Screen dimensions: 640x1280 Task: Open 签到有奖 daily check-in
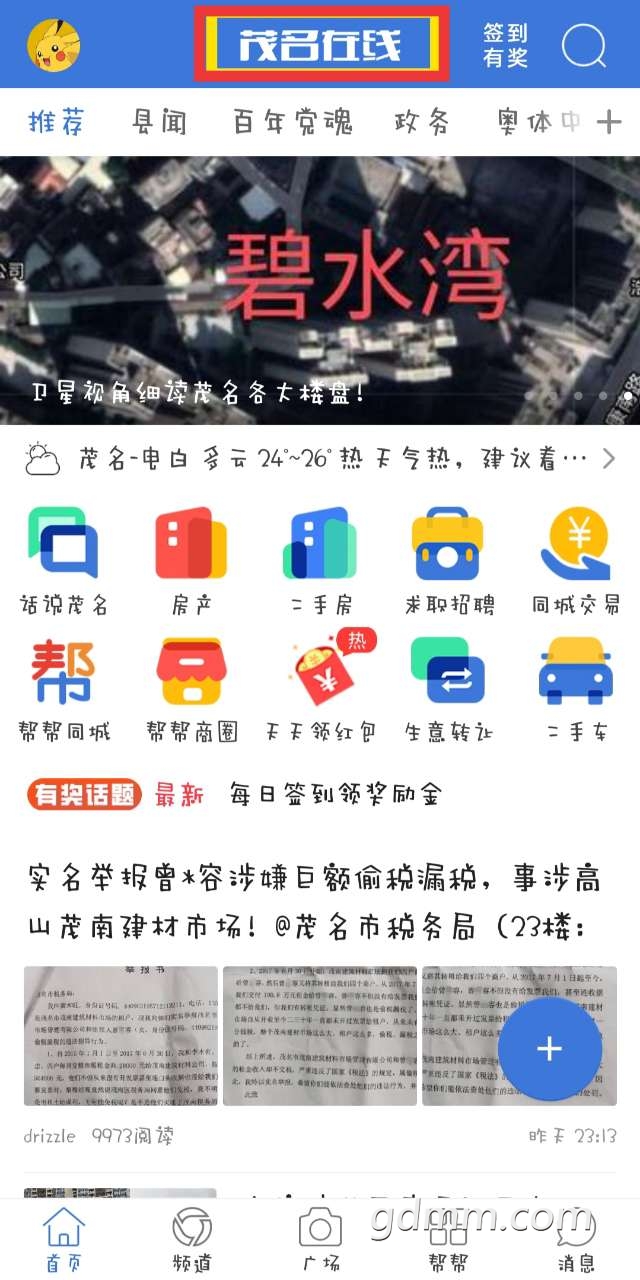[x=505, y=45]
